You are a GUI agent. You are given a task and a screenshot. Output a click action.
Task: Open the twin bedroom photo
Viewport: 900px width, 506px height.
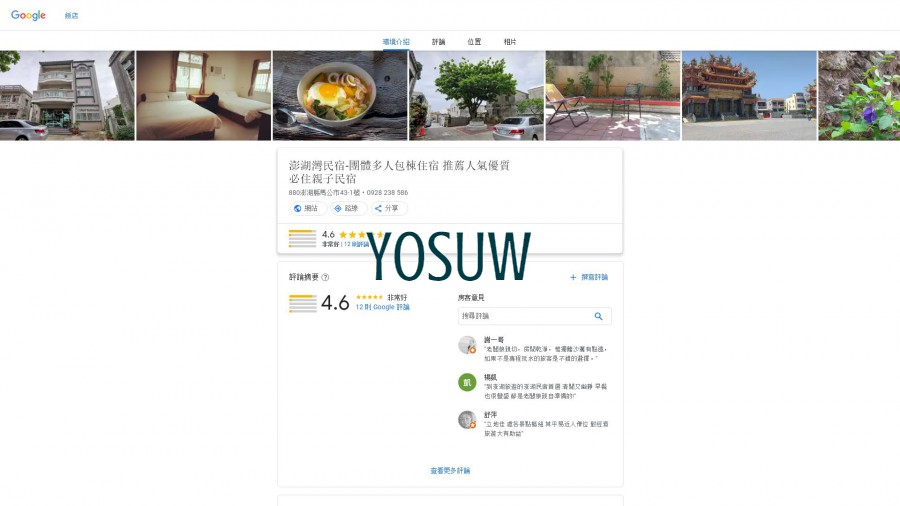tap(203, 95)
